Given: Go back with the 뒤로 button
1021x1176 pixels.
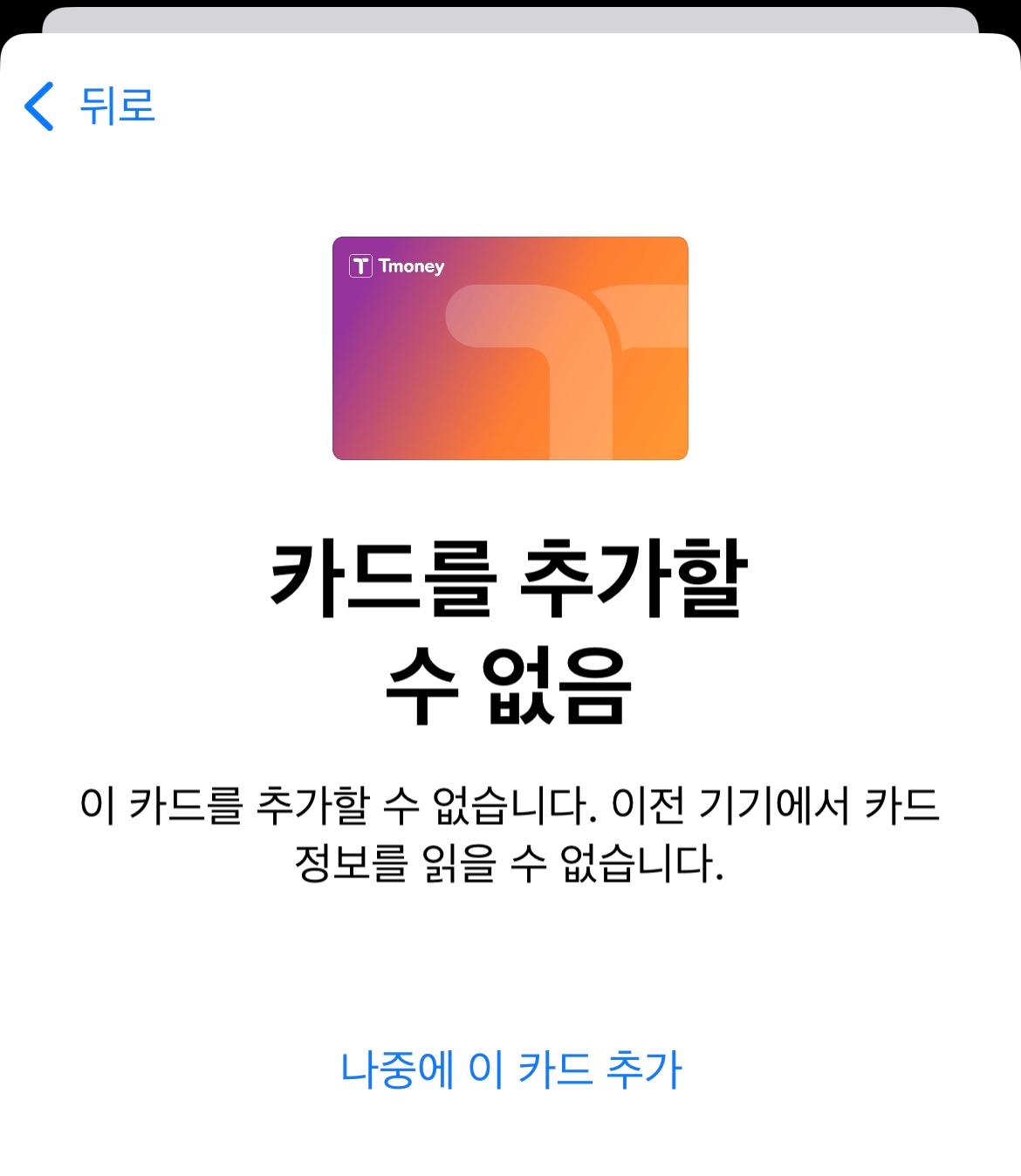Looking at the screenshot, I should (90, 107).
